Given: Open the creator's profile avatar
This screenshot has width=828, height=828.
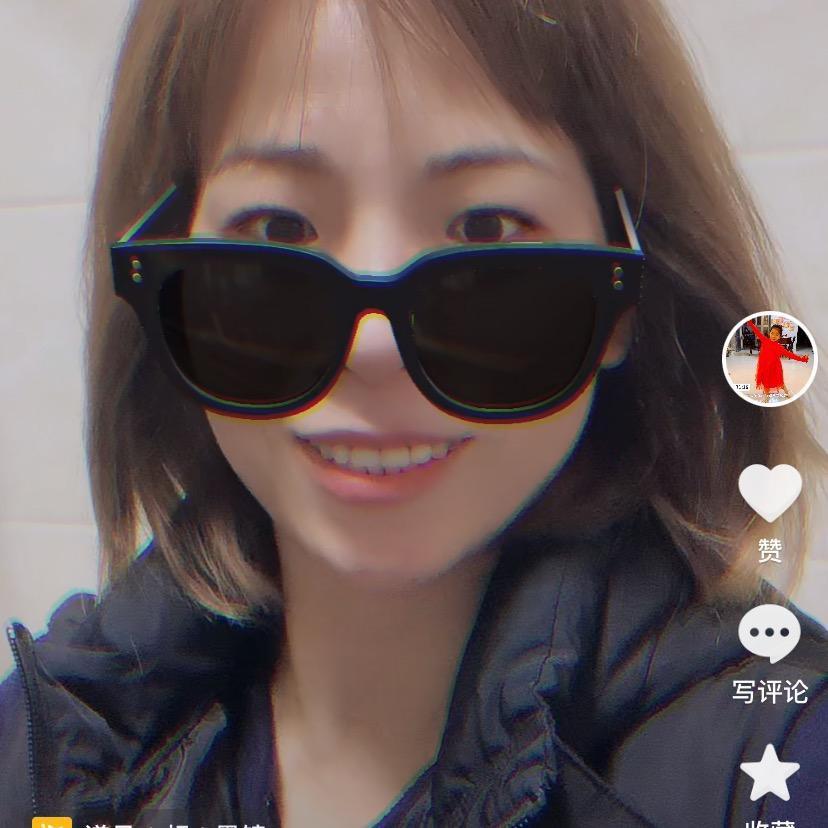Looking at the screenshot, I should coord(770,359).
